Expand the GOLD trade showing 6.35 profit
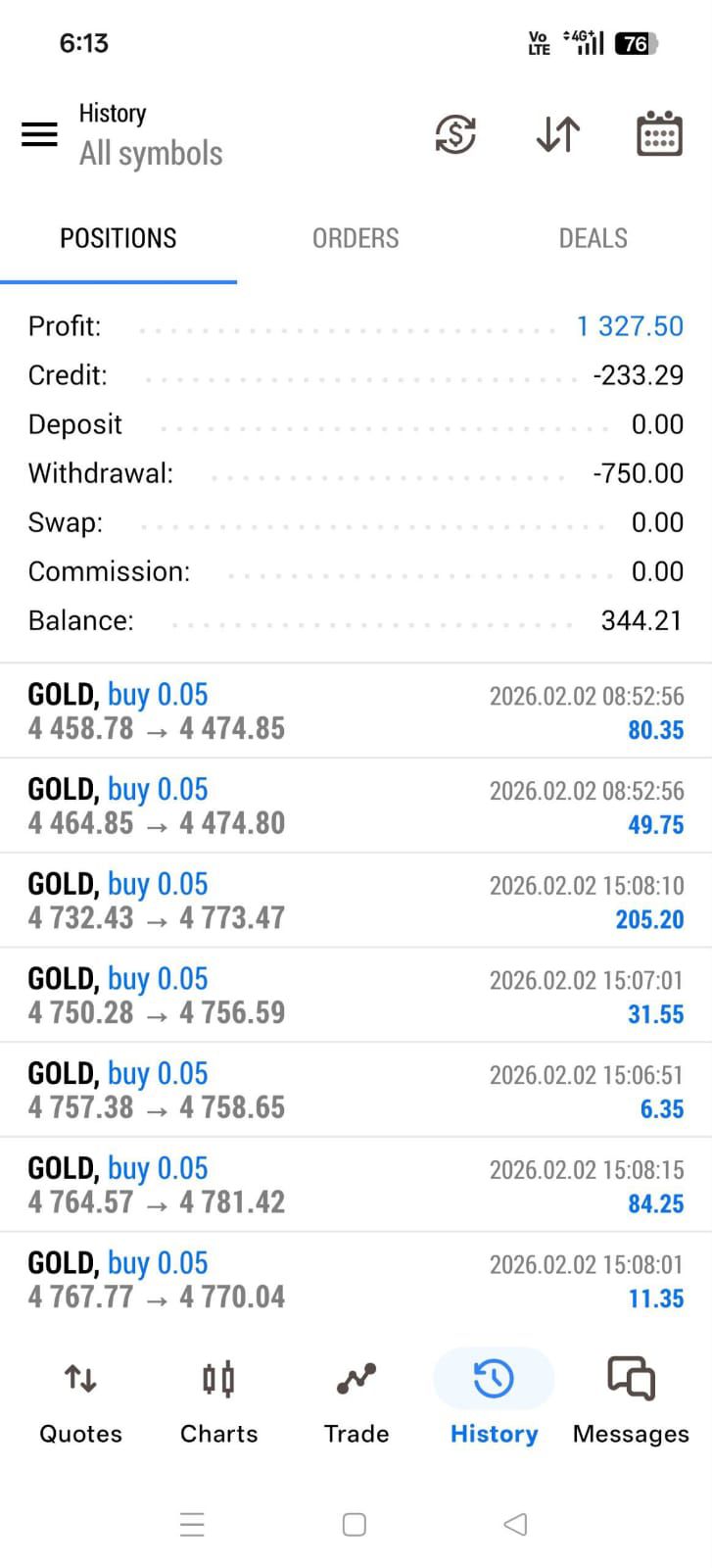The image size is (712, 1568). point(356,1091)
